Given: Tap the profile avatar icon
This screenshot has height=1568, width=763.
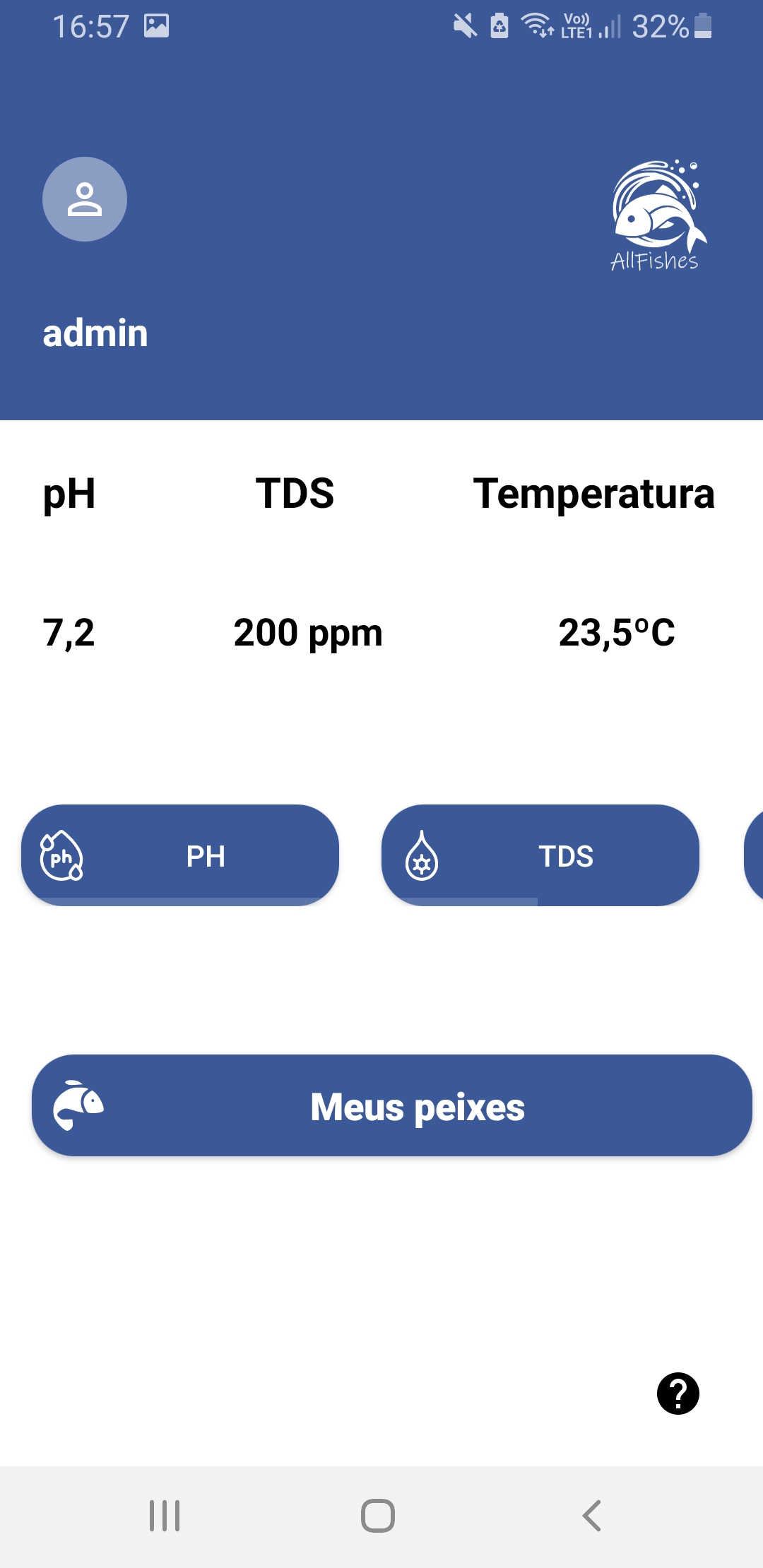Looking at the screenshot, I should tap(84, 198).
